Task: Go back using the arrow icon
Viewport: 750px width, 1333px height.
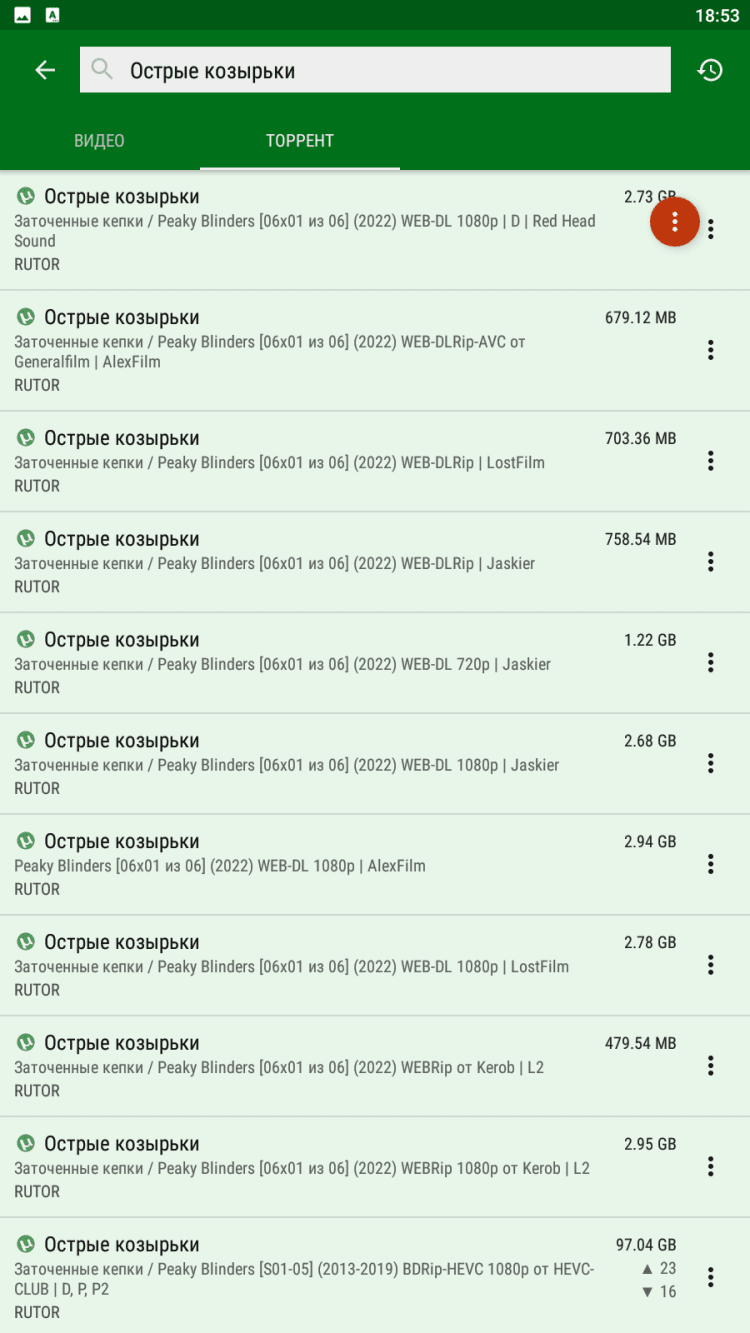Action: point(45,70)
